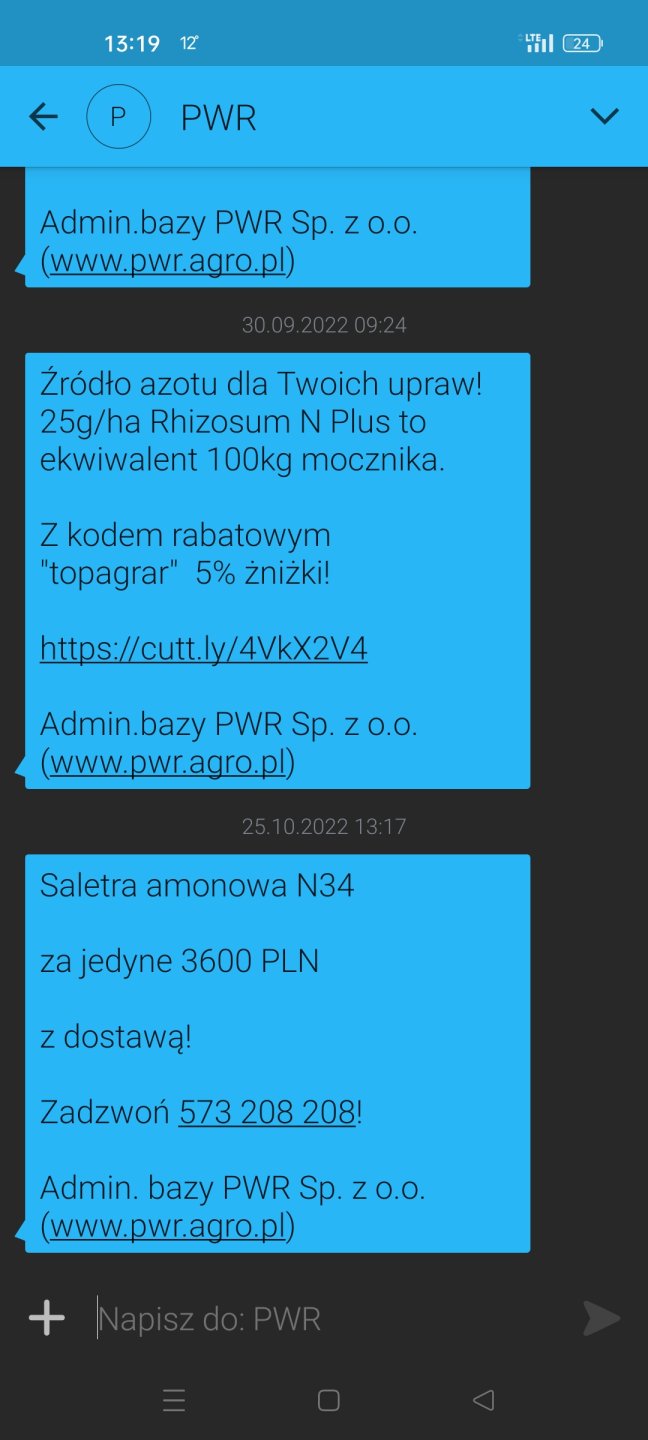Open recent apps from navigation bar

click(174, 1401)
